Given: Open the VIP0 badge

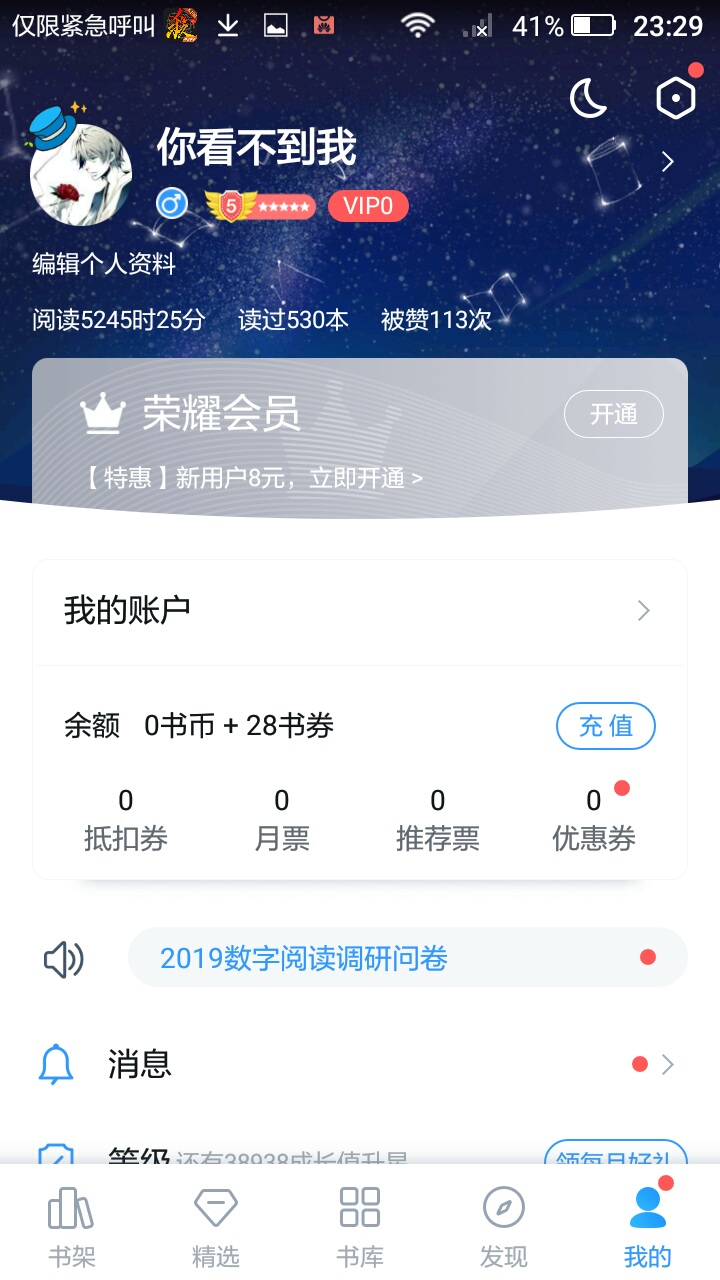Looking at the screenshot, I should tap(368, 207).
